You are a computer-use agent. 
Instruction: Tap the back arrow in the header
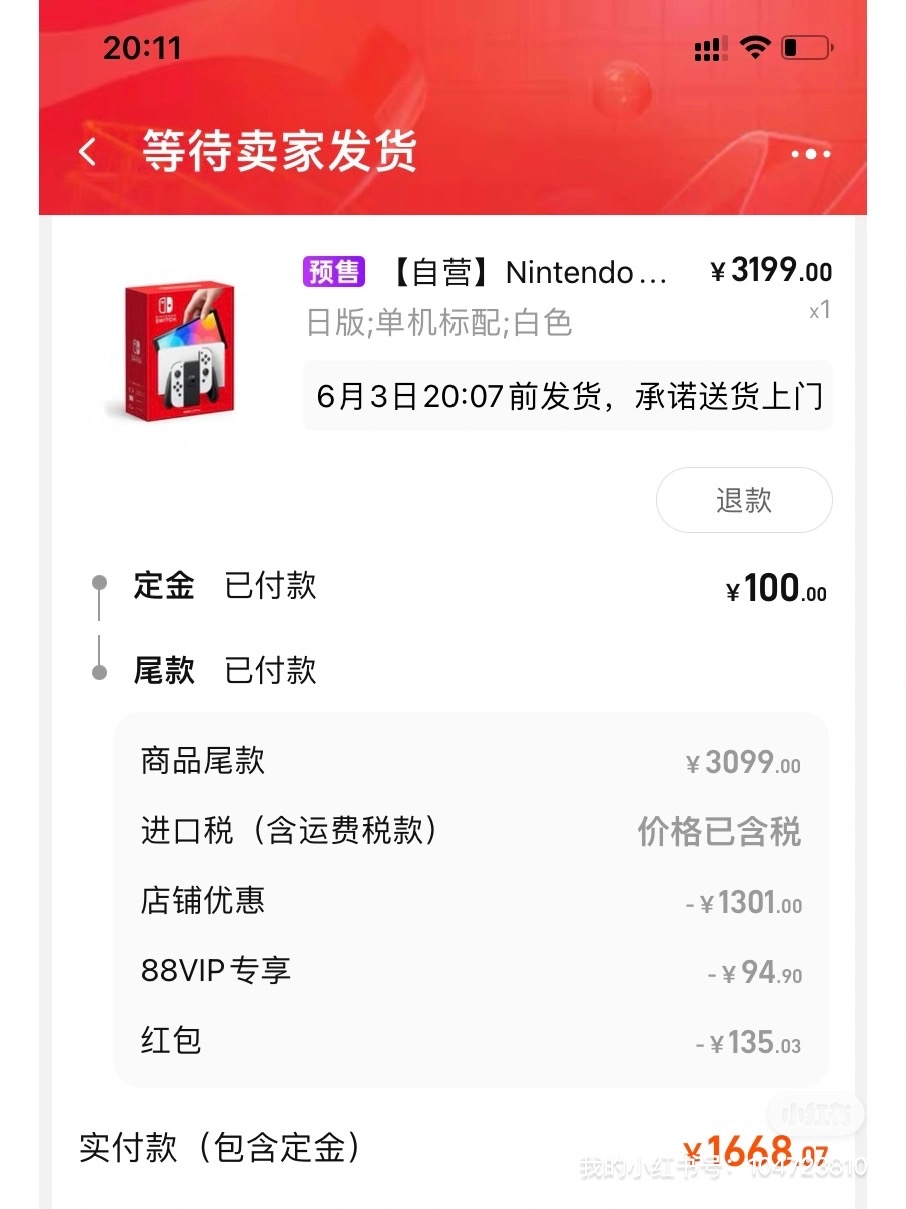coord(85,152)
